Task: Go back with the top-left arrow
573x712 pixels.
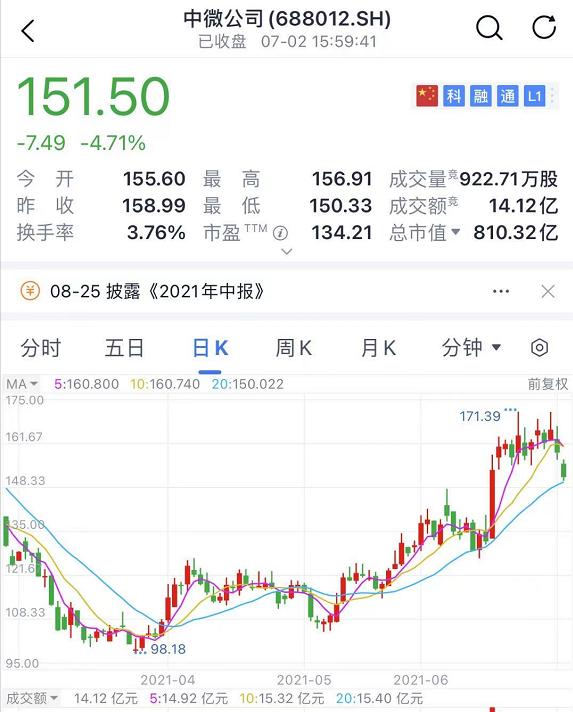Action: [28, 31]
